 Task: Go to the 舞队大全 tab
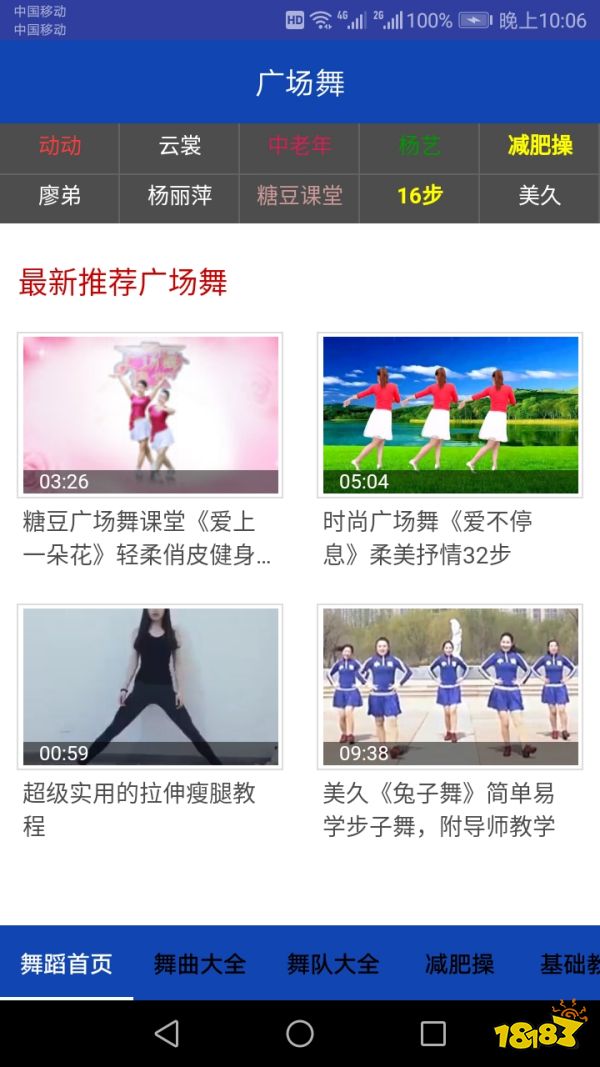pos(332,964)
